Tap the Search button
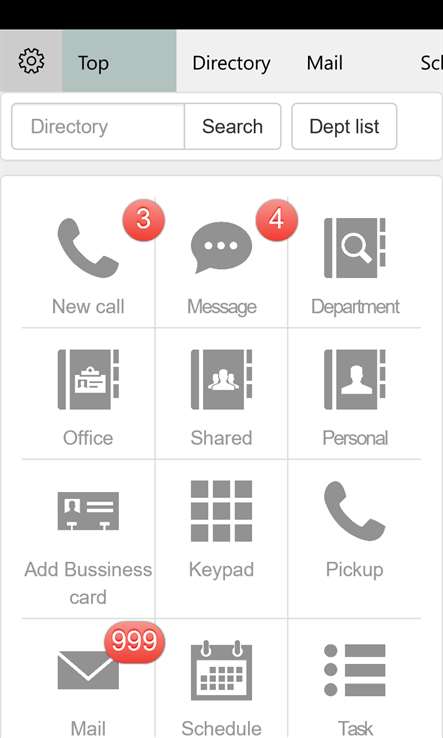The width and height of the screenshot is (443, 738). point(233,127)
